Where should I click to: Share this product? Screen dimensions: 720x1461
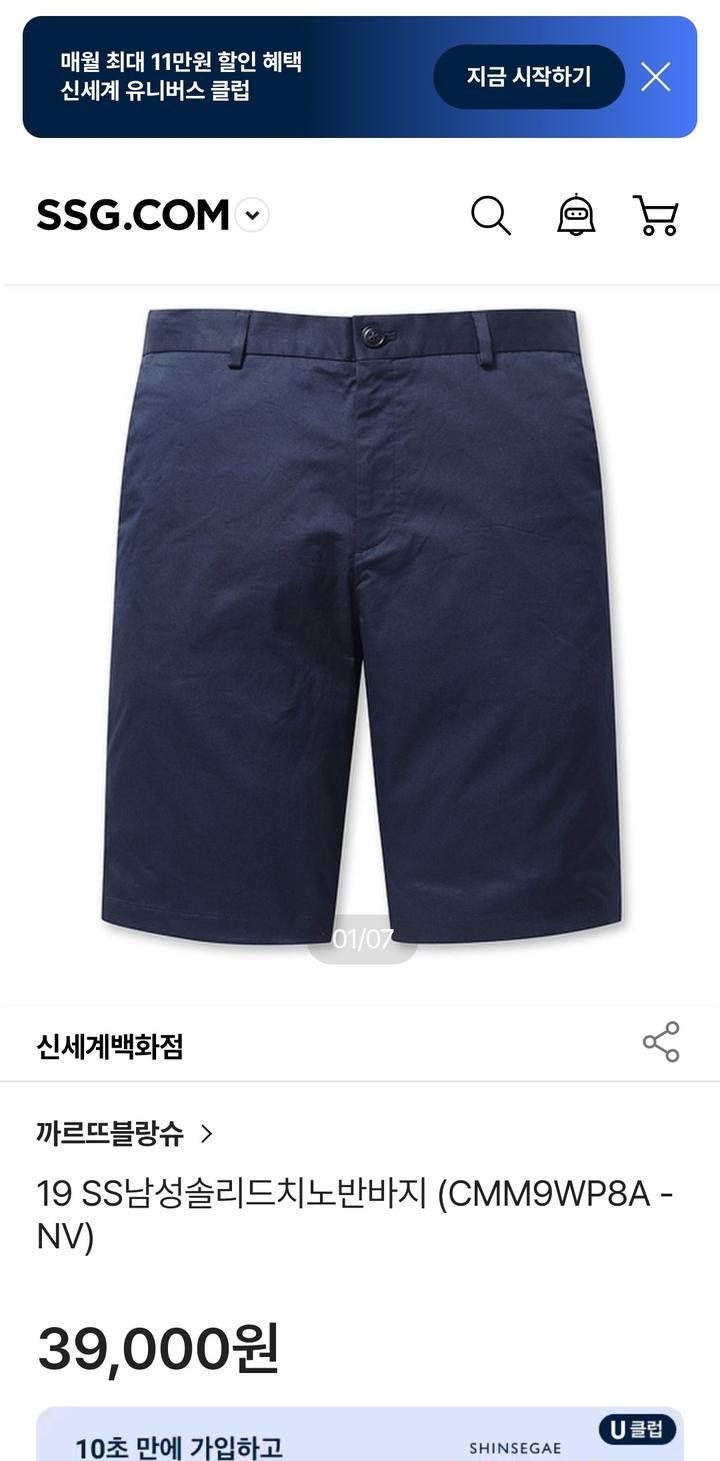[661, 1042]
